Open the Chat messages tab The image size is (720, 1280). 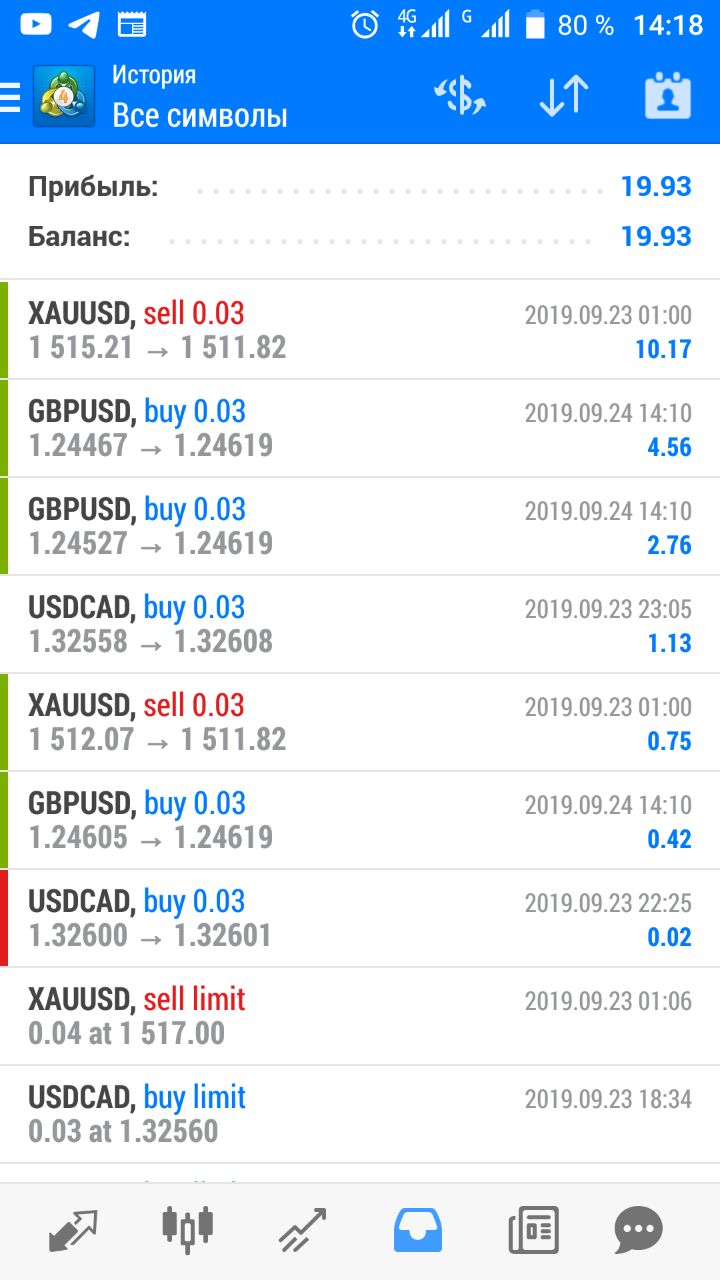click(x=638, y=1230)
